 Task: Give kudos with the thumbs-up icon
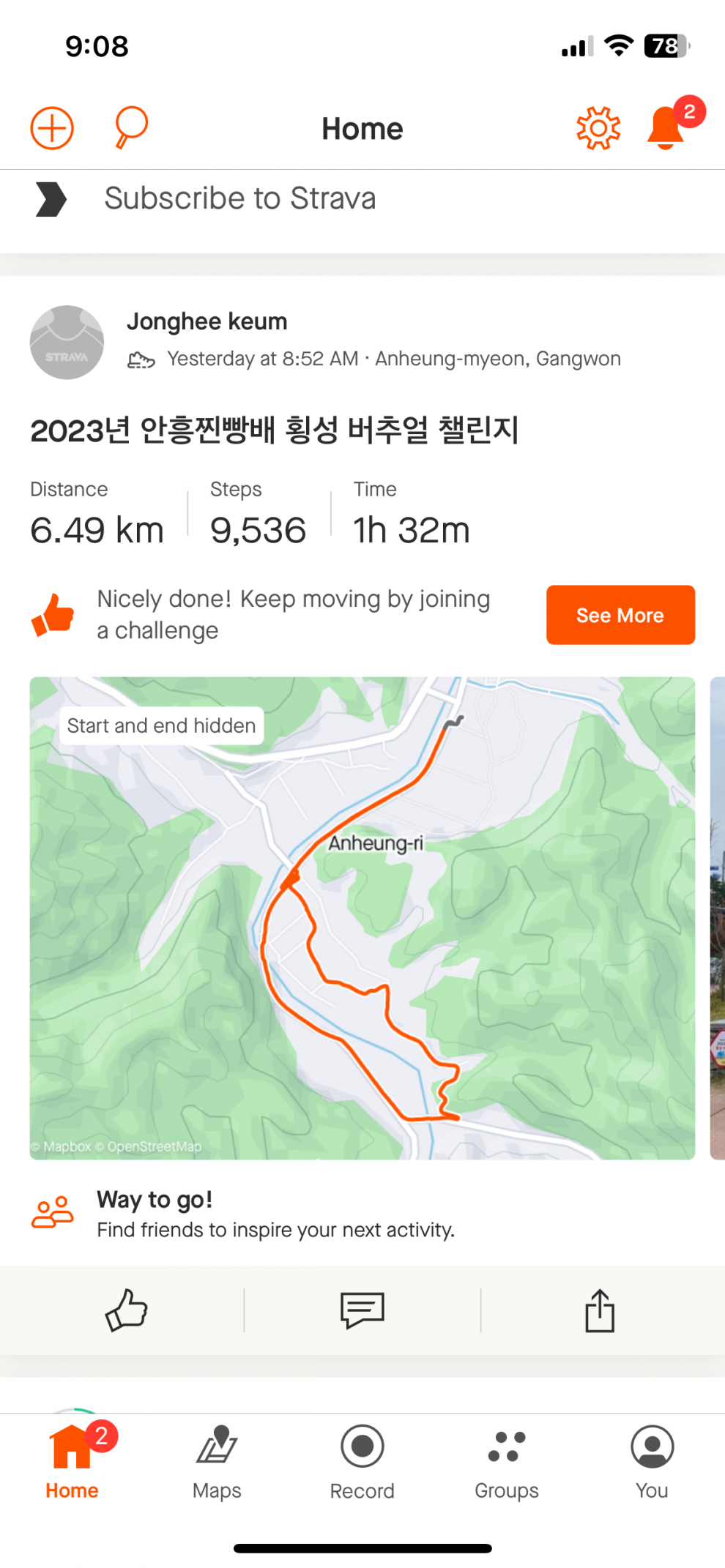(x=126, y=1310)
